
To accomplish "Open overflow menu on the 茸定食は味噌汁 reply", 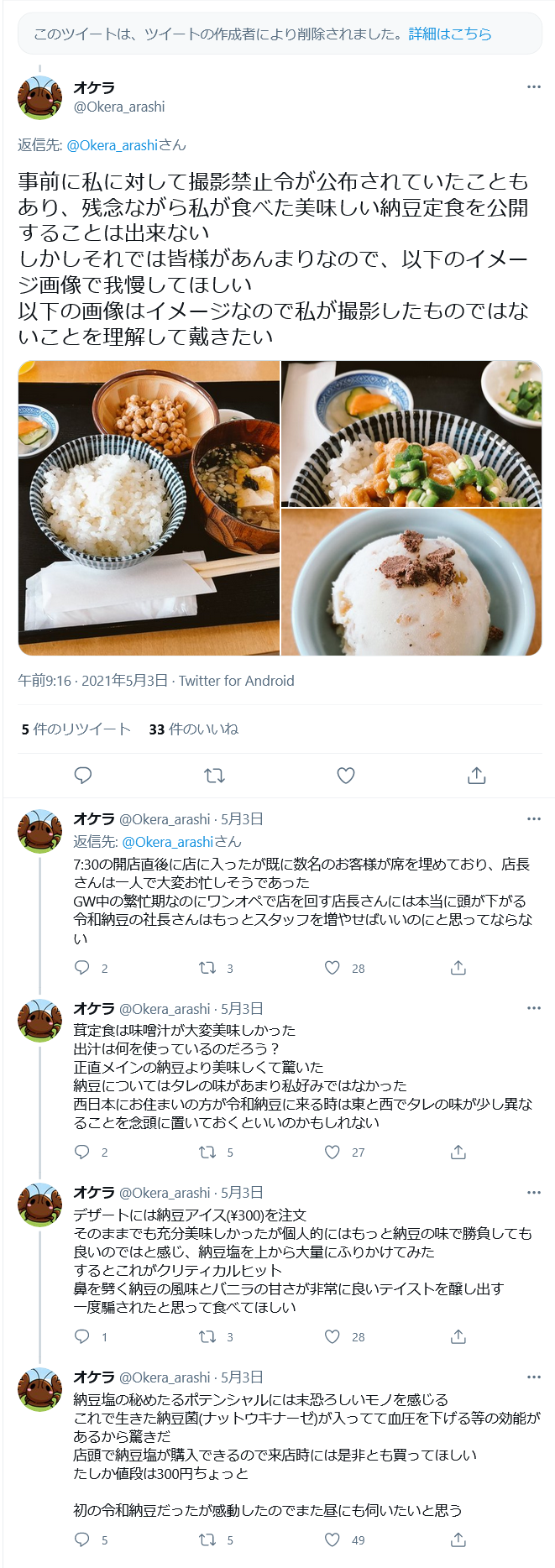I will click(533, 1008).
